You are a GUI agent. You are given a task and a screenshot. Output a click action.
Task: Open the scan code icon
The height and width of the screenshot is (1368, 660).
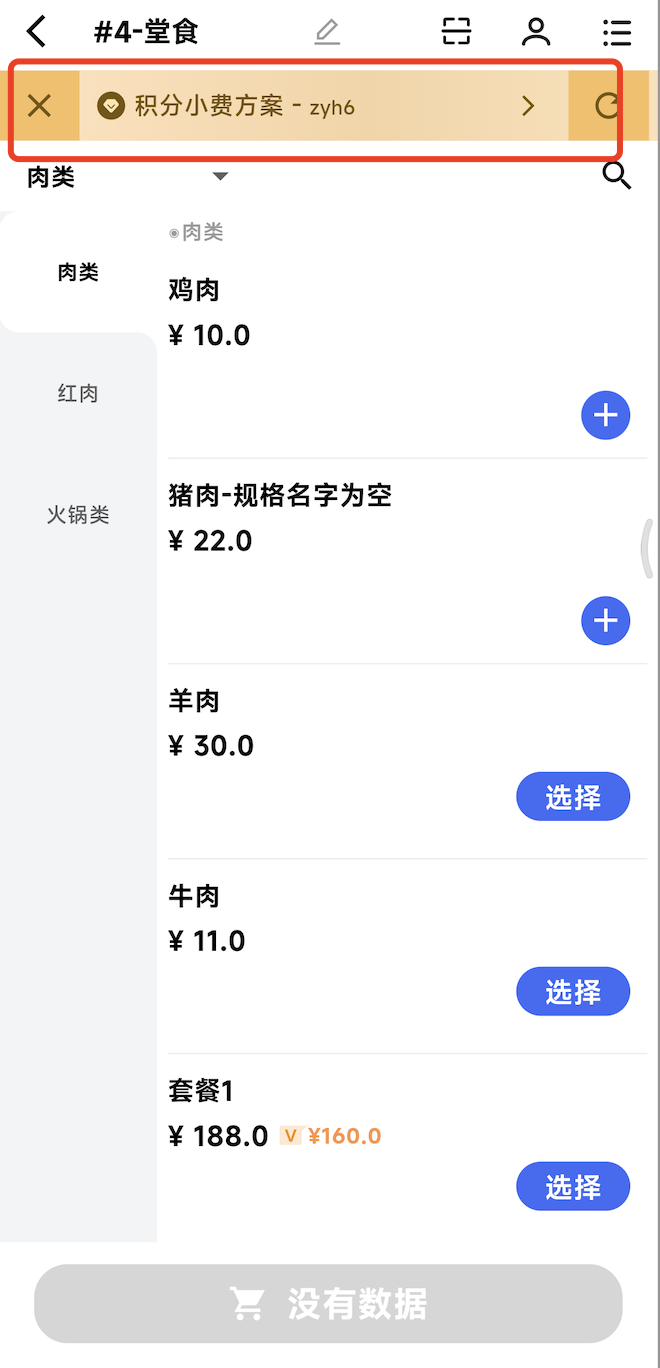[456, 32]
